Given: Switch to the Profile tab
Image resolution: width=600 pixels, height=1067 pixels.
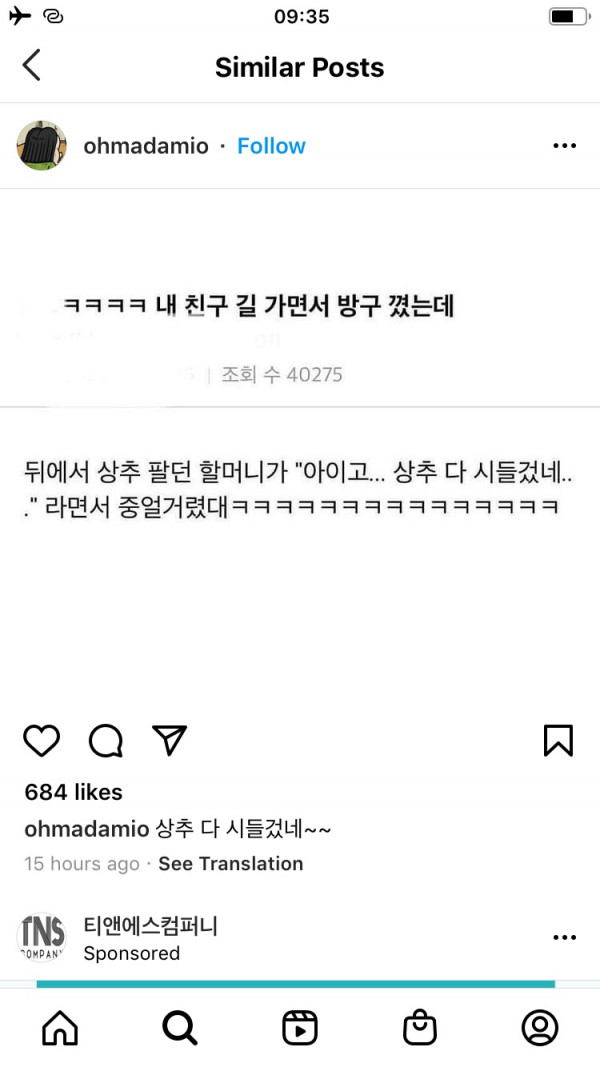Looking at the screenshot, I should 540,1027.
